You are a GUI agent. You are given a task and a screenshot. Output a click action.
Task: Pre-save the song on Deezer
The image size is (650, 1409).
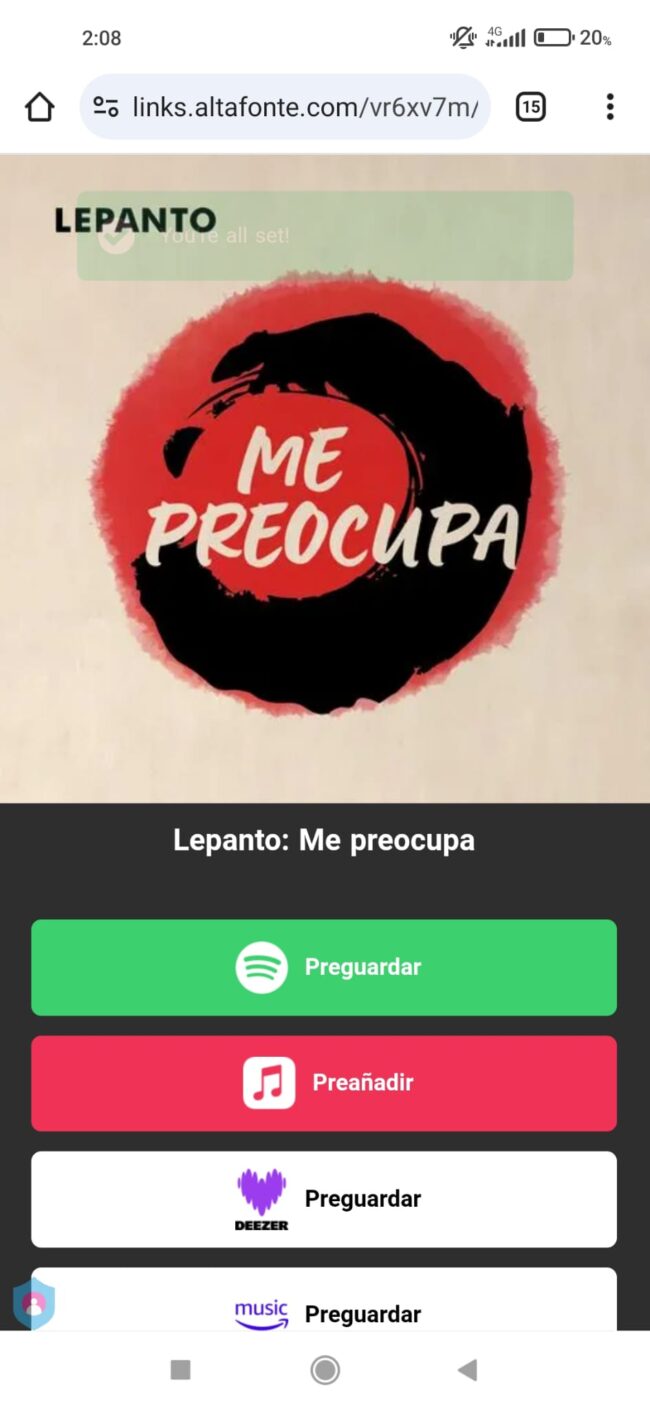point(324,1199)
